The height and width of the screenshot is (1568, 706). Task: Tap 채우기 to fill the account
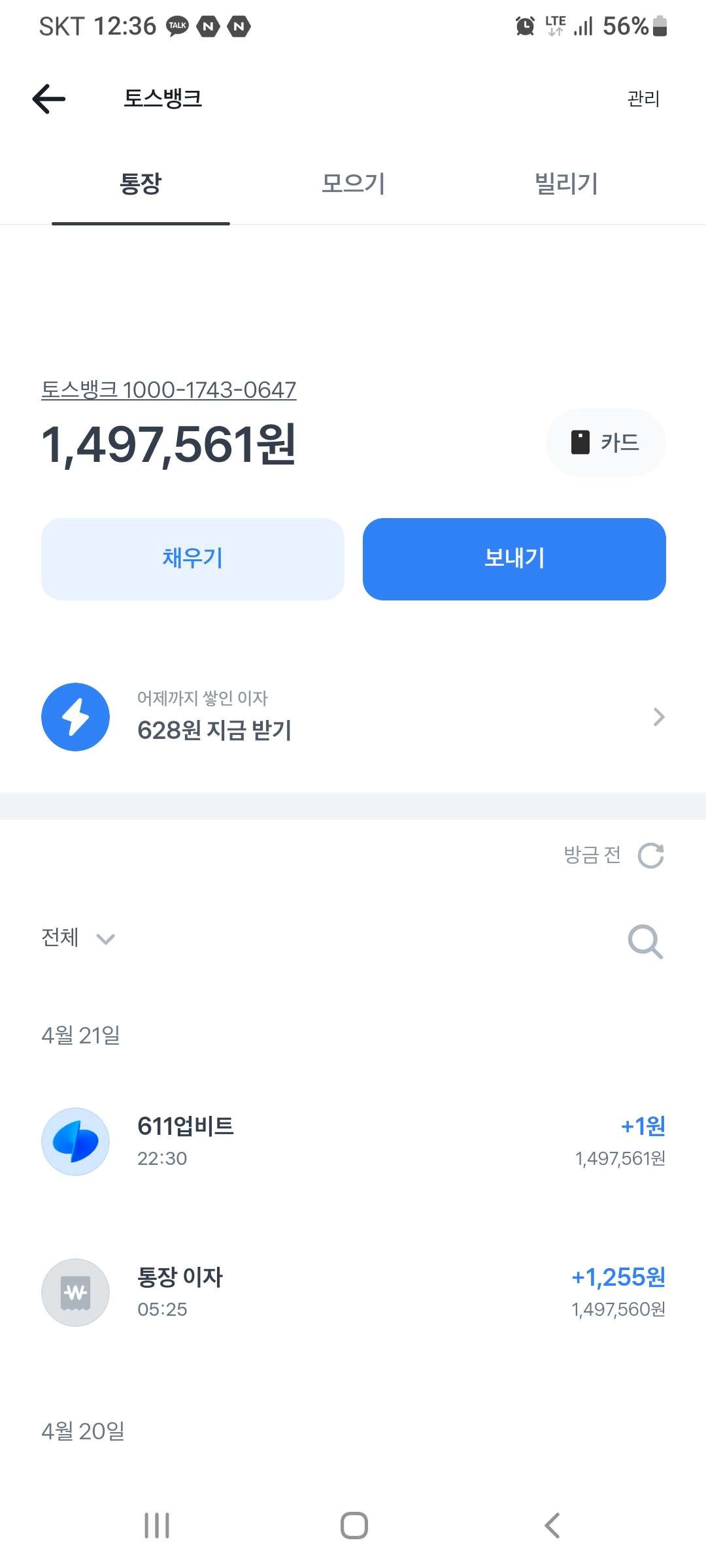pyautogui.click(x=192, y=559)
